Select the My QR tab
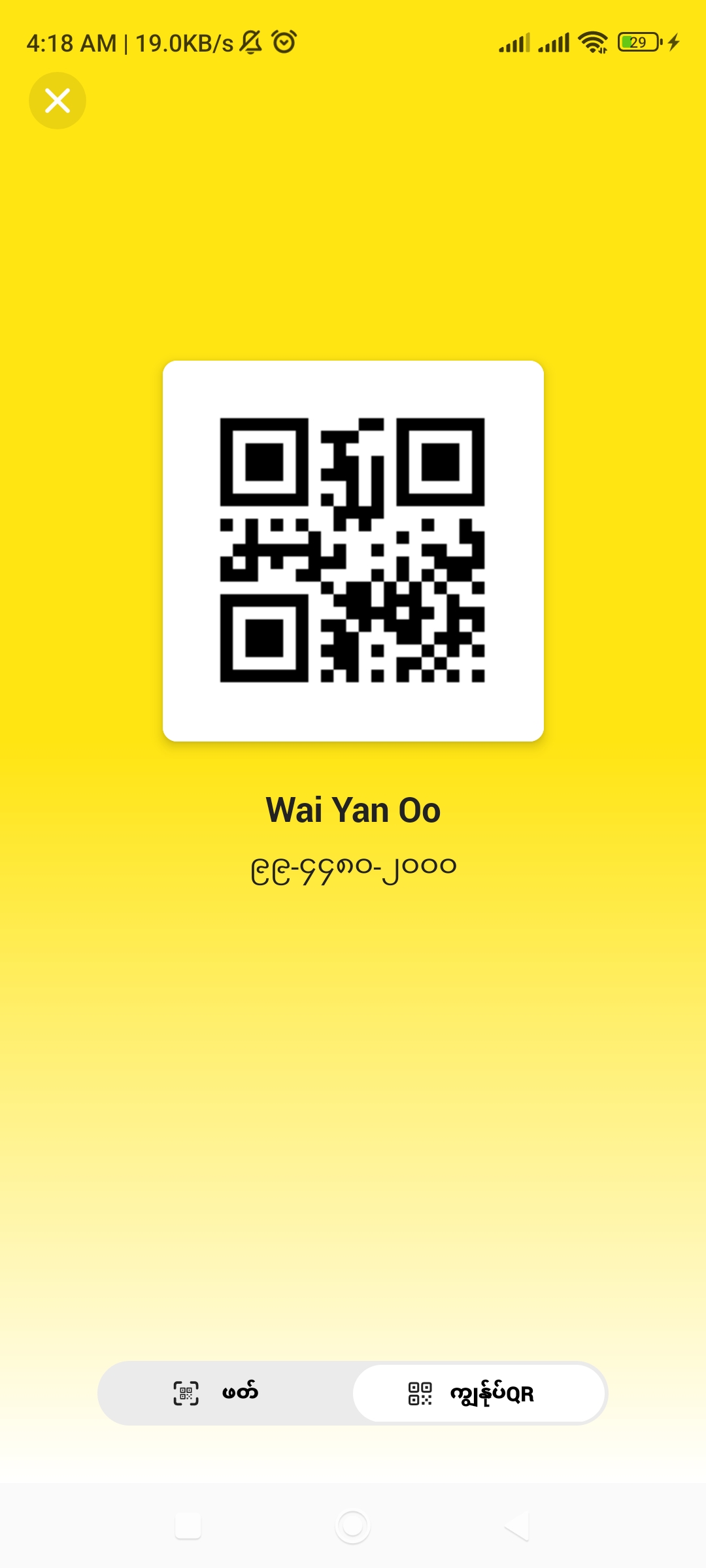Viewport: 706px width, 1568px height. coord(479,1393)
